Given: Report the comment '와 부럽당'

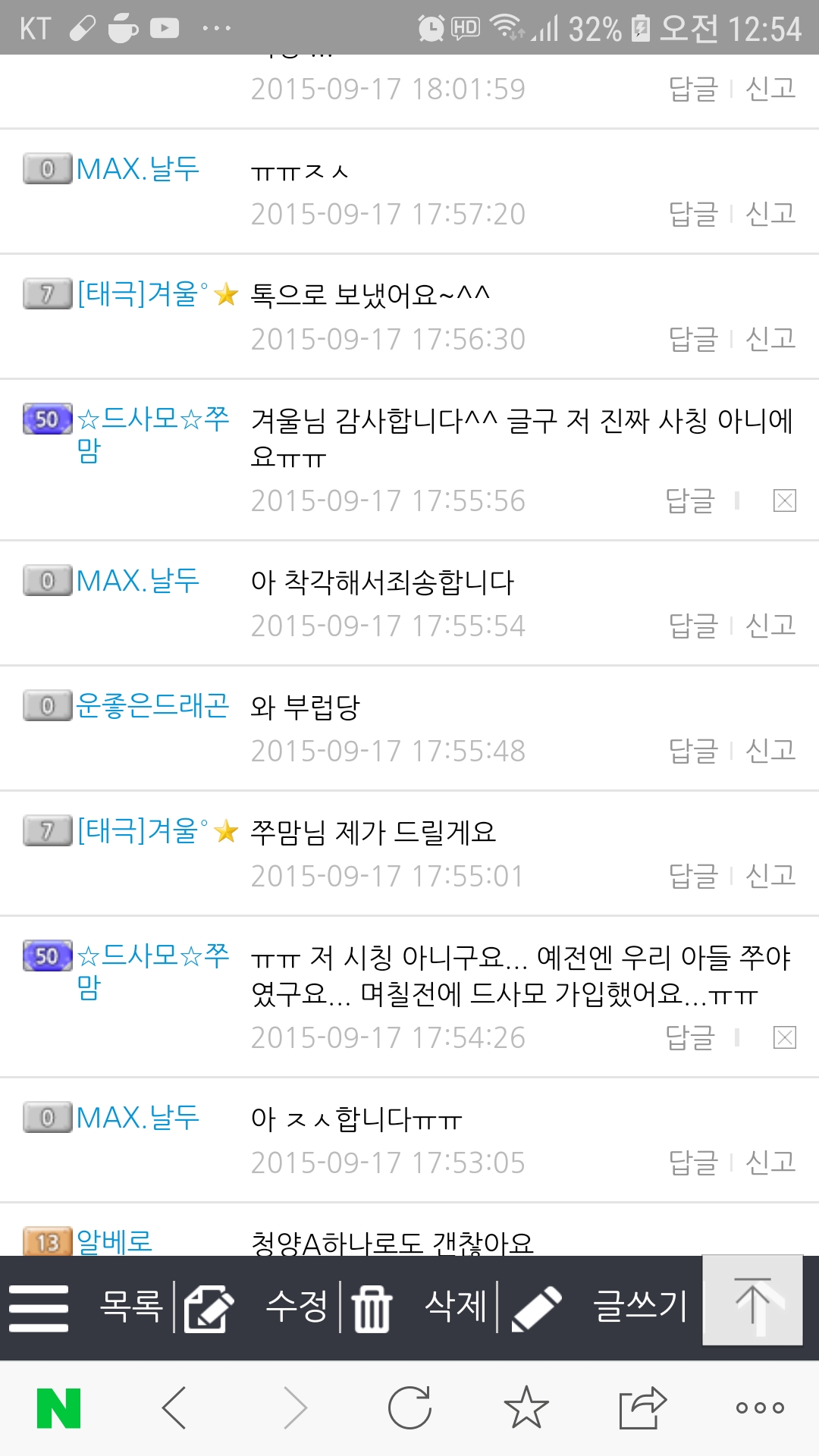Looking at the screenshot, I should pyautogui.click(x=770, y=751).
